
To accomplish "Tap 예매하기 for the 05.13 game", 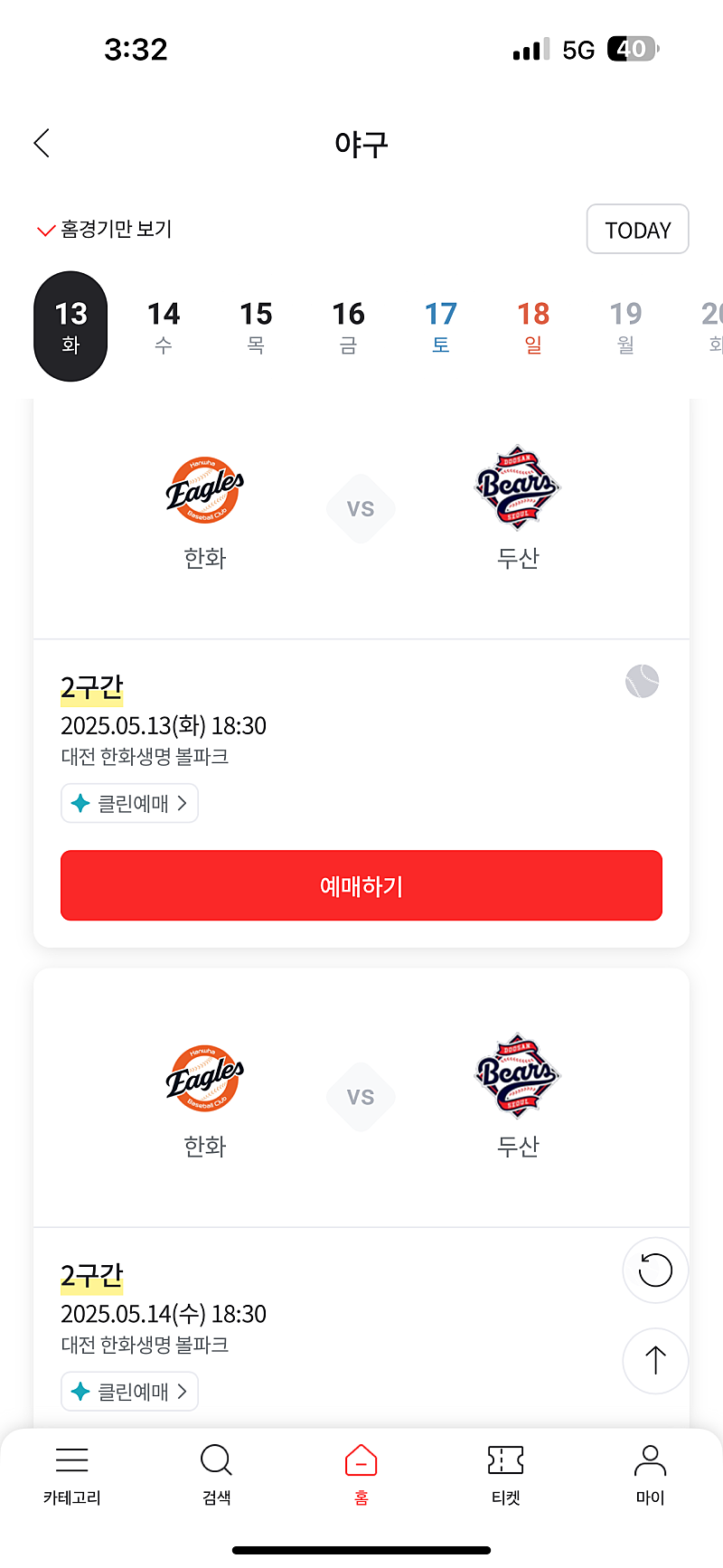I will (x=361, y=885).
